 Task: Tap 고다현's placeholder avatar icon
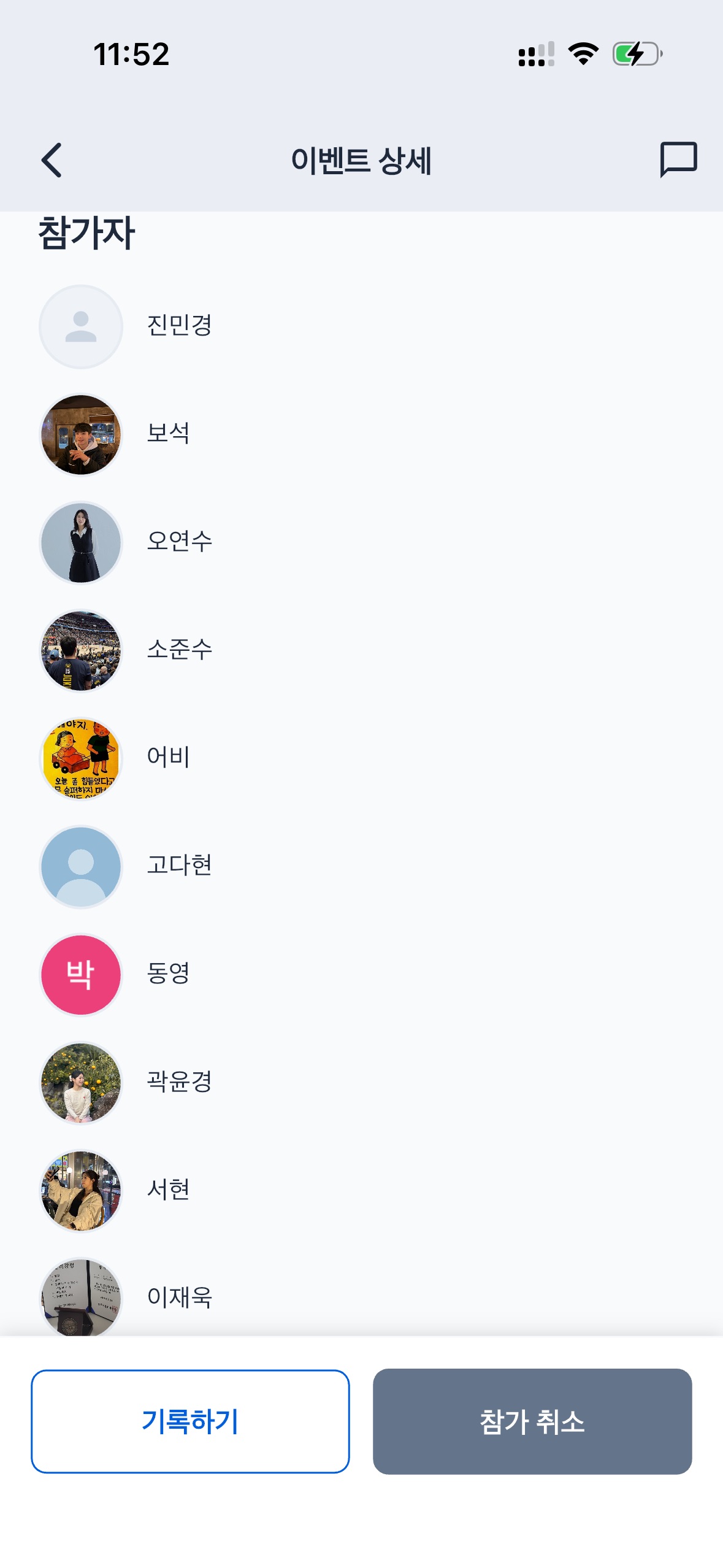pos(80,867)
